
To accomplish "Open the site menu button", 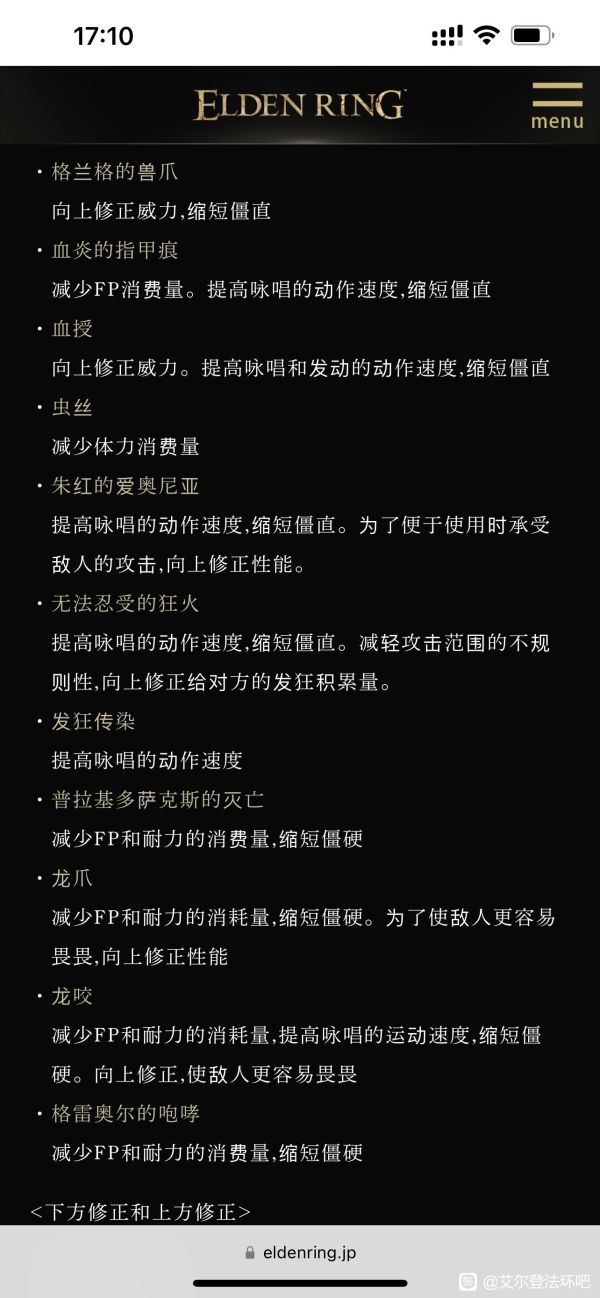I will point(557,105).
